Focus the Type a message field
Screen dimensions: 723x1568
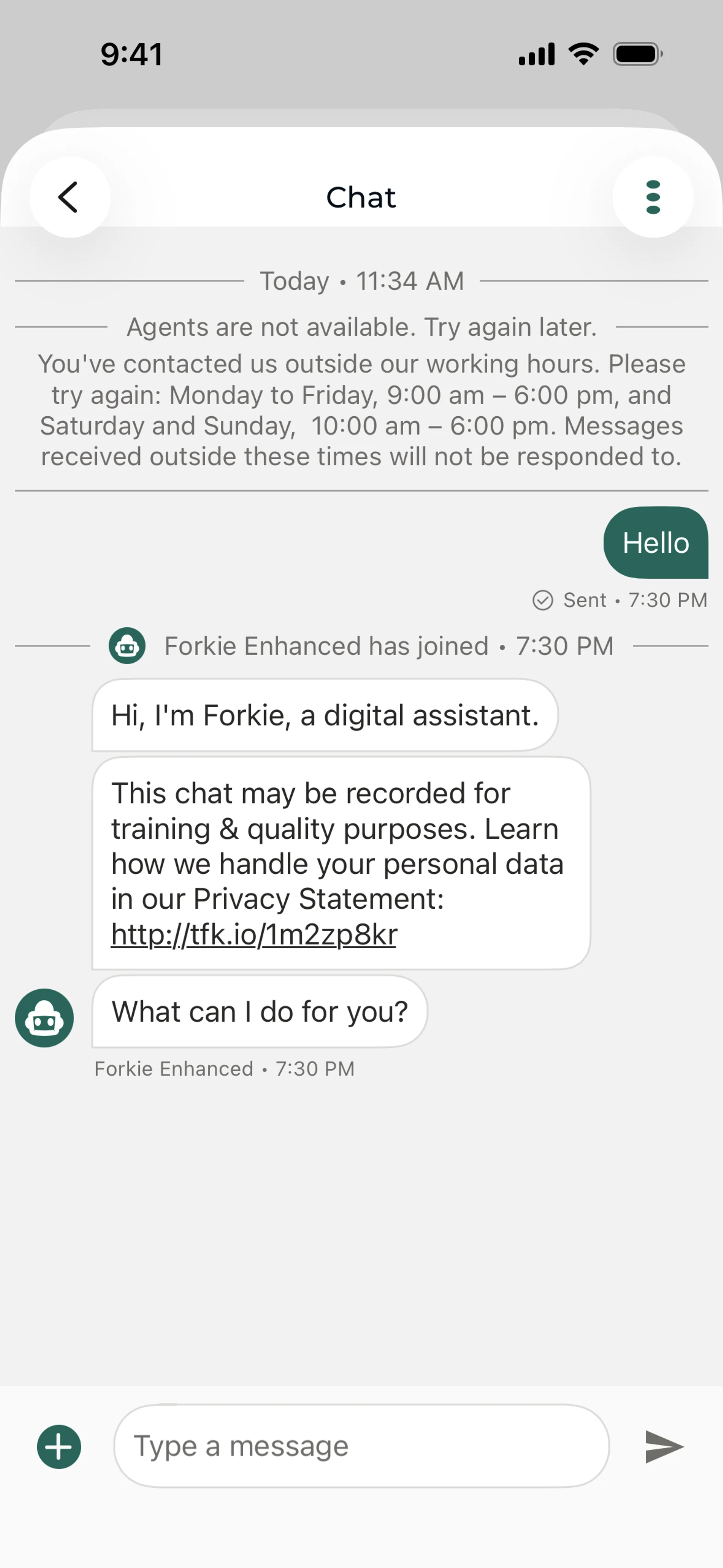(361, 1446)
